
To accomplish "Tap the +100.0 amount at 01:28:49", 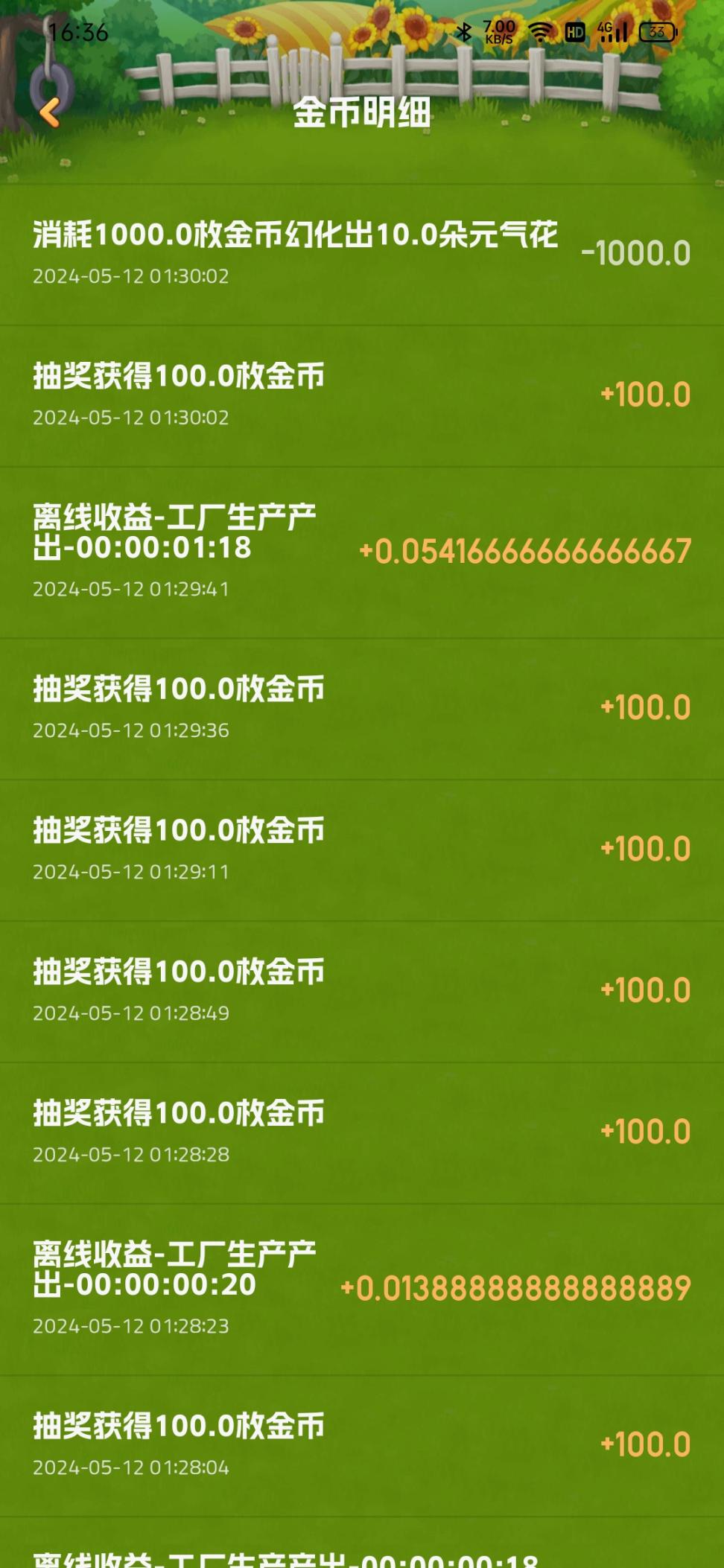I will [645, 989].
